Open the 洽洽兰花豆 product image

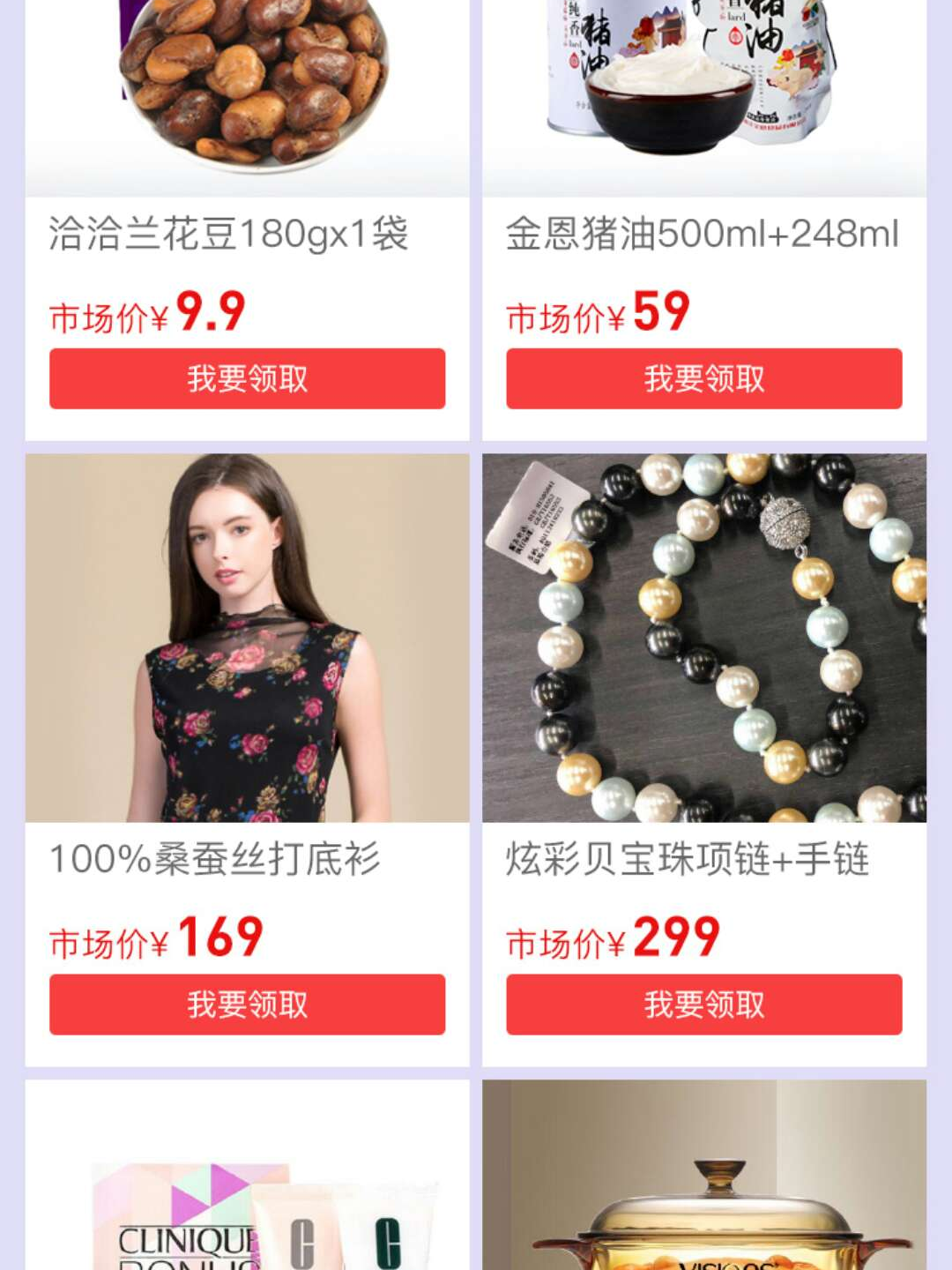click(x=247, y=88)
